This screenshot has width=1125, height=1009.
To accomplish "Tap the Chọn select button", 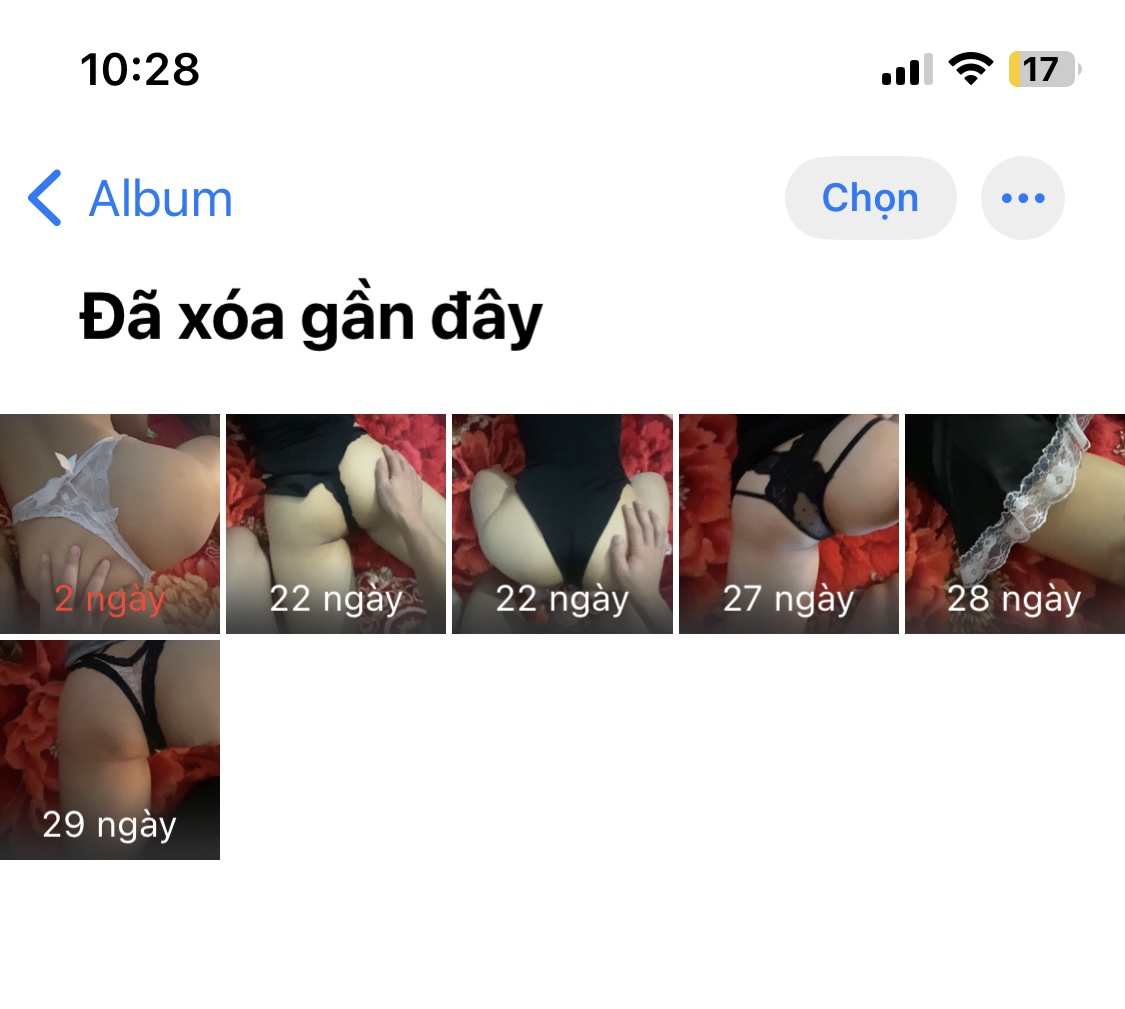I will click(x=870, y=198).
